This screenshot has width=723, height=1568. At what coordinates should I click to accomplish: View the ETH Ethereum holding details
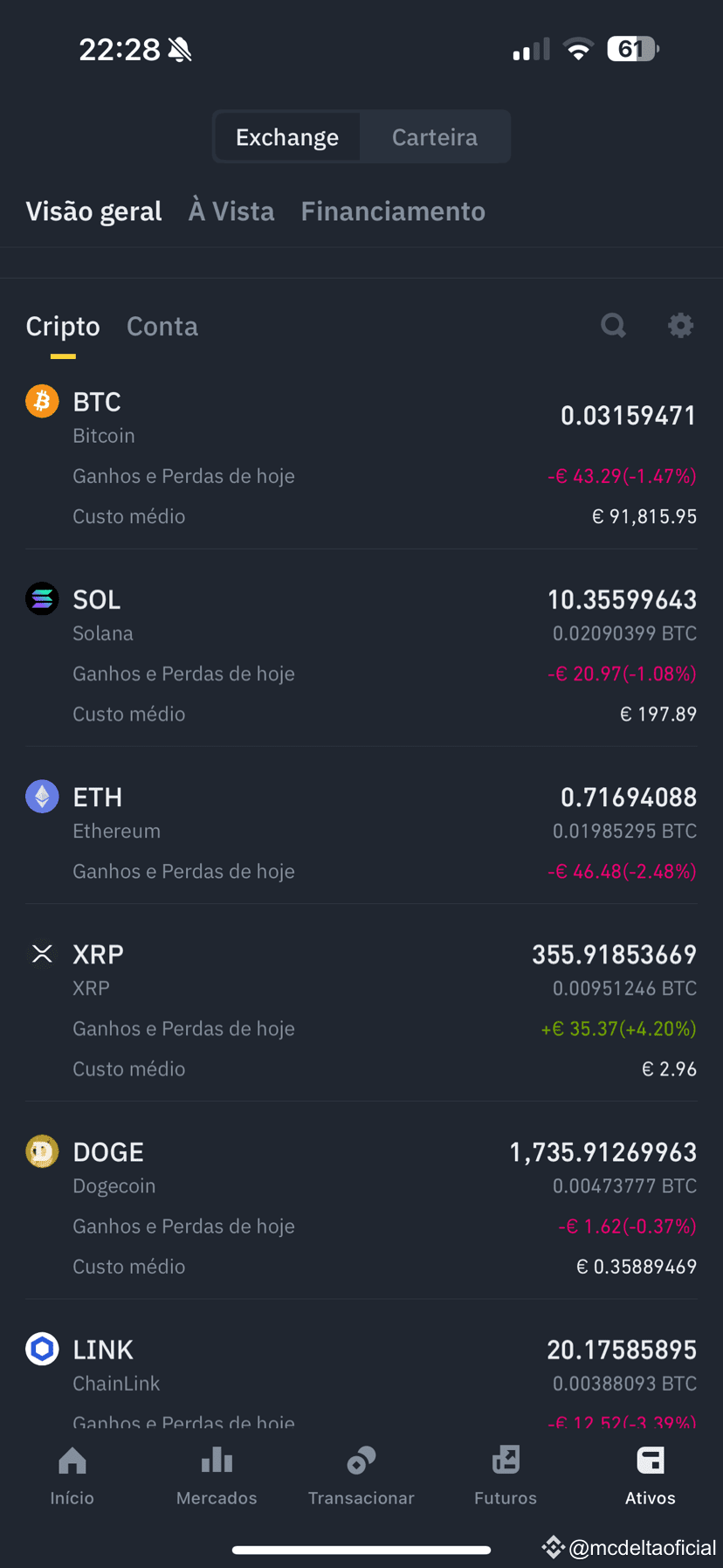click(x=361, y=833)
